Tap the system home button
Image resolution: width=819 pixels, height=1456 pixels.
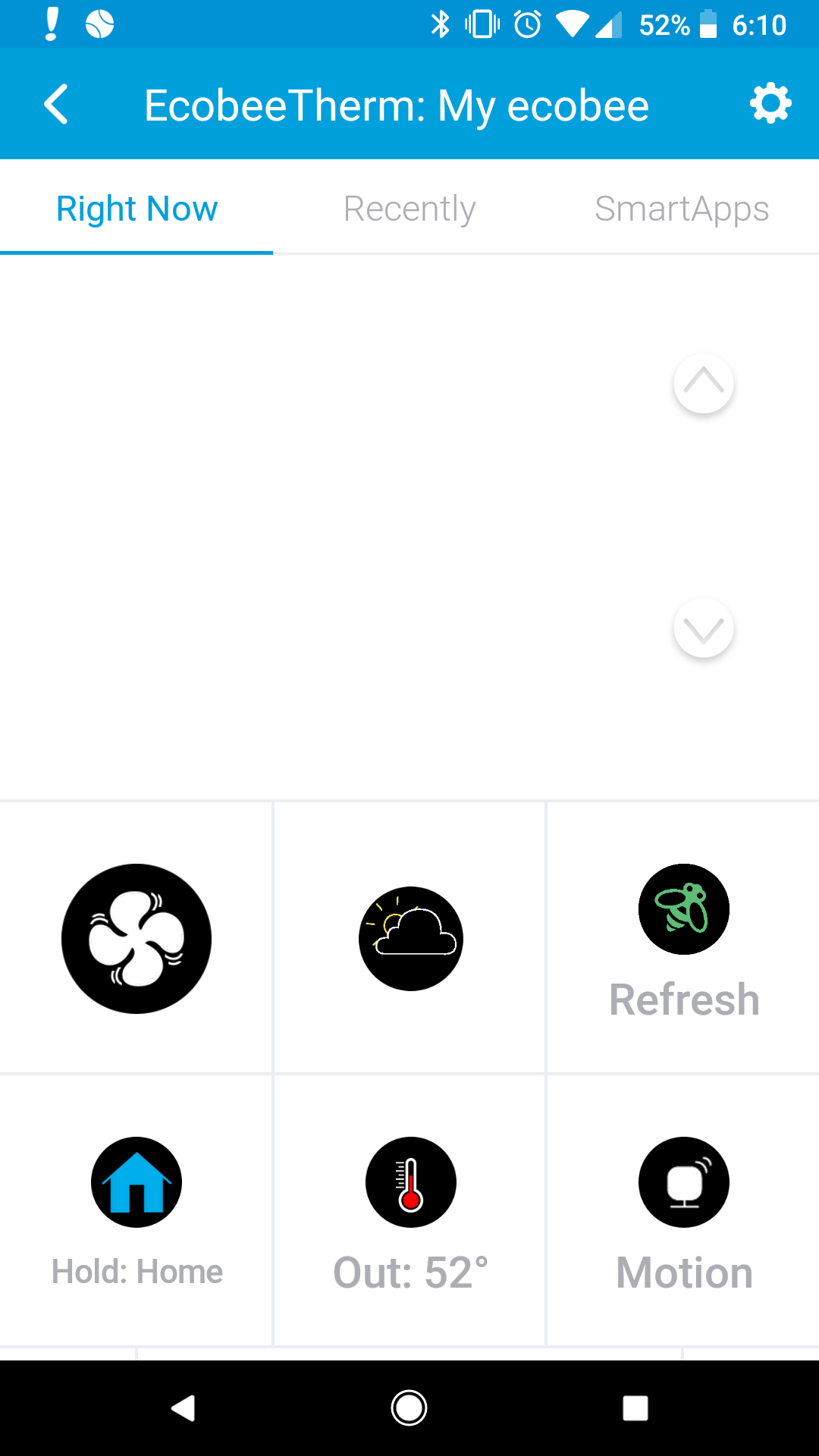click(409, 1408)
